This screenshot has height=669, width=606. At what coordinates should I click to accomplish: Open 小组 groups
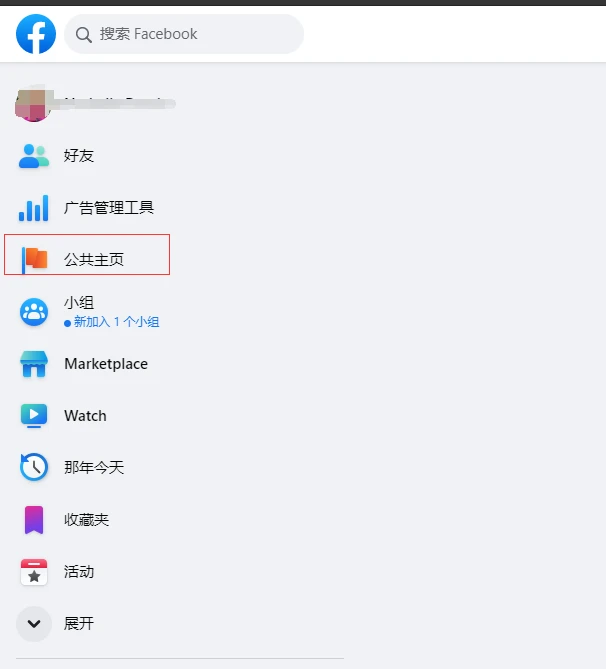click(x=79, y=303)
